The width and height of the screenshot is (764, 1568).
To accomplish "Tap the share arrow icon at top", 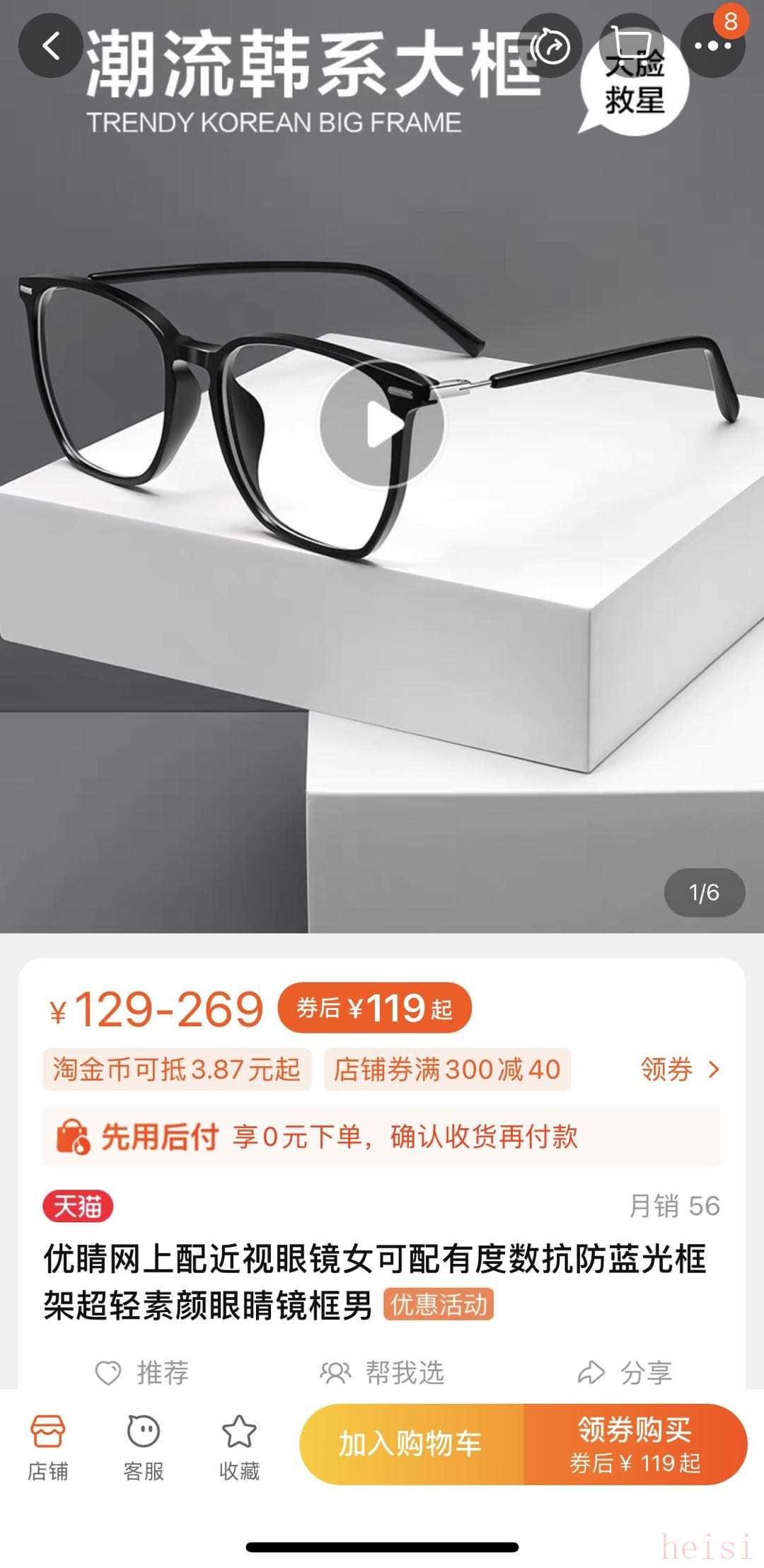I will 550,47.
